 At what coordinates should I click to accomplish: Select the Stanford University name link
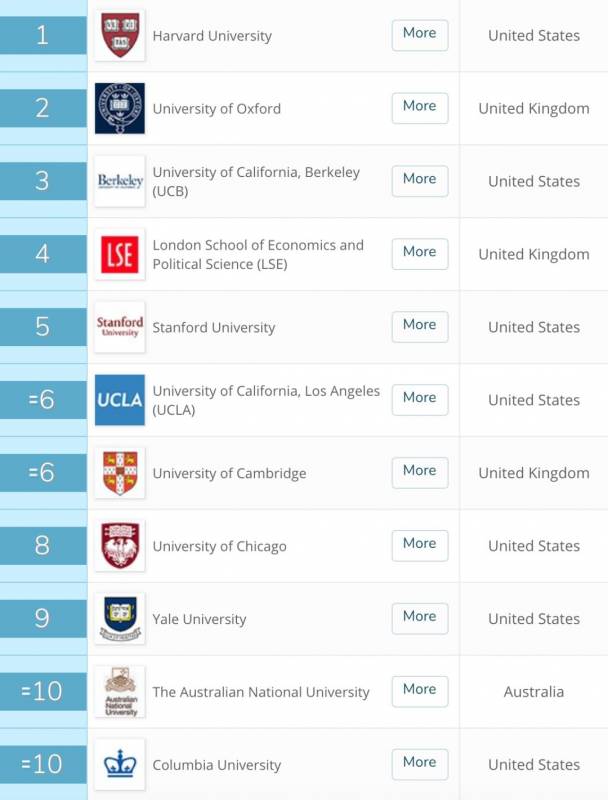(213, 328)
